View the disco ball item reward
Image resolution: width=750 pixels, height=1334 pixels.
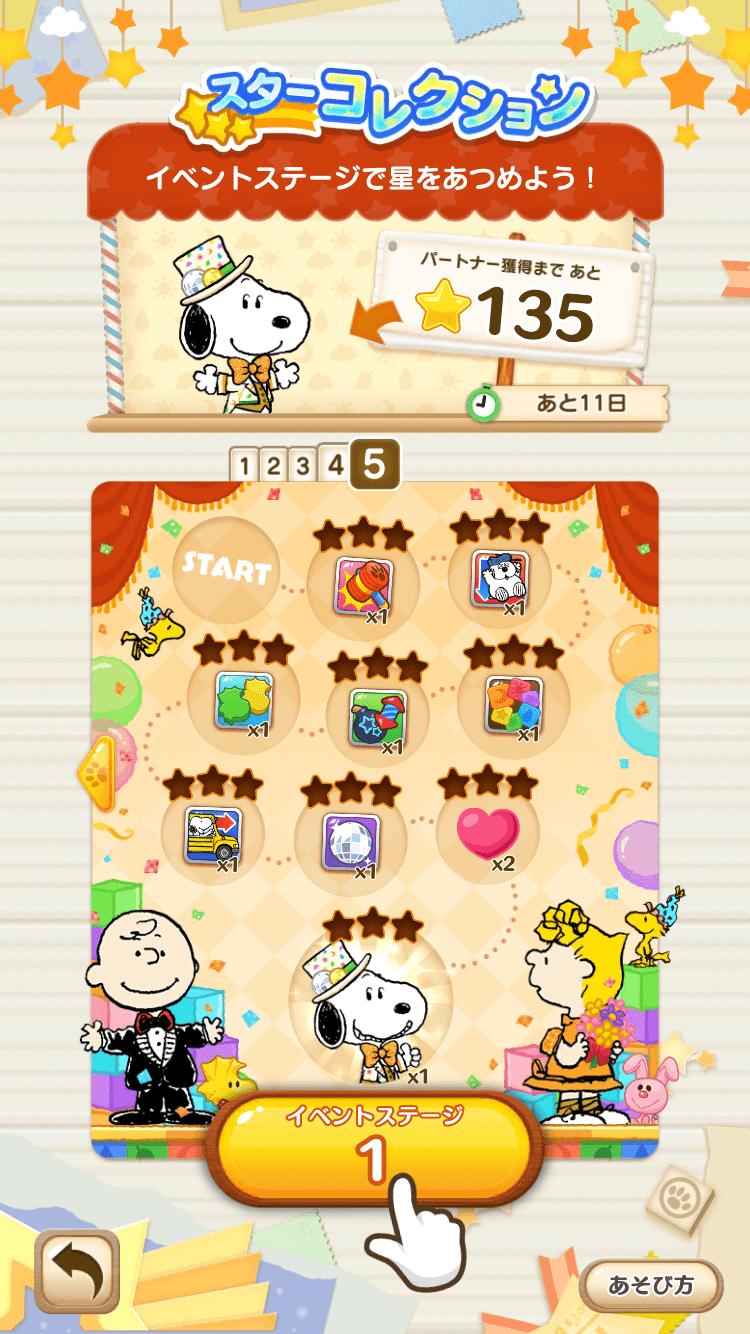tap(350, 842)
